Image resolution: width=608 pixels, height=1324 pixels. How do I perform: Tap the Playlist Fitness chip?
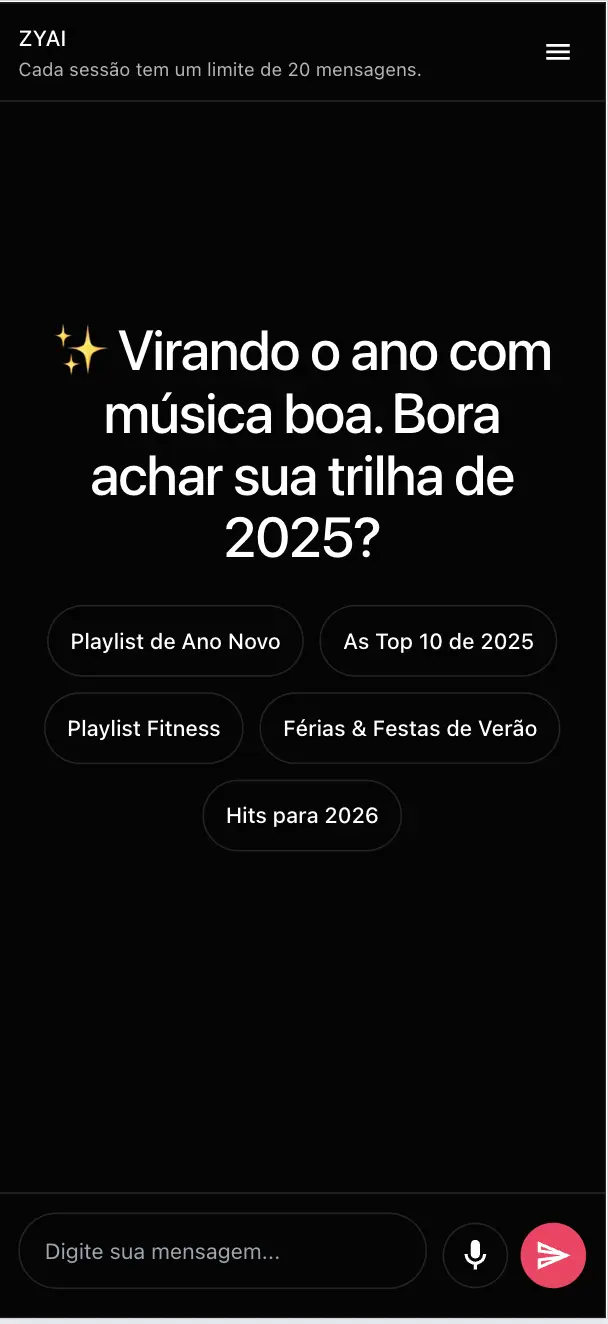pos(144,728)
